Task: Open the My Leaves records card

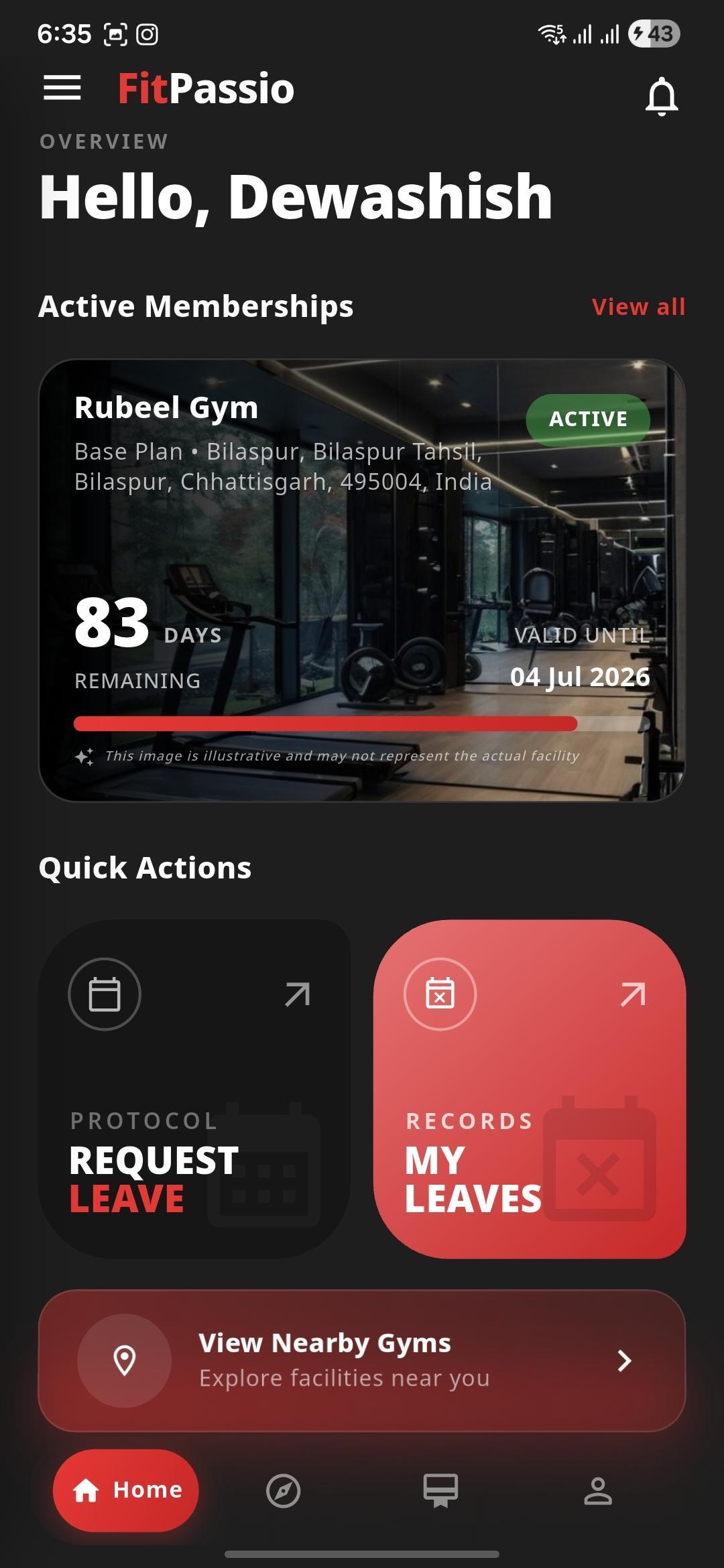Action: click(x=530, y=1089)
